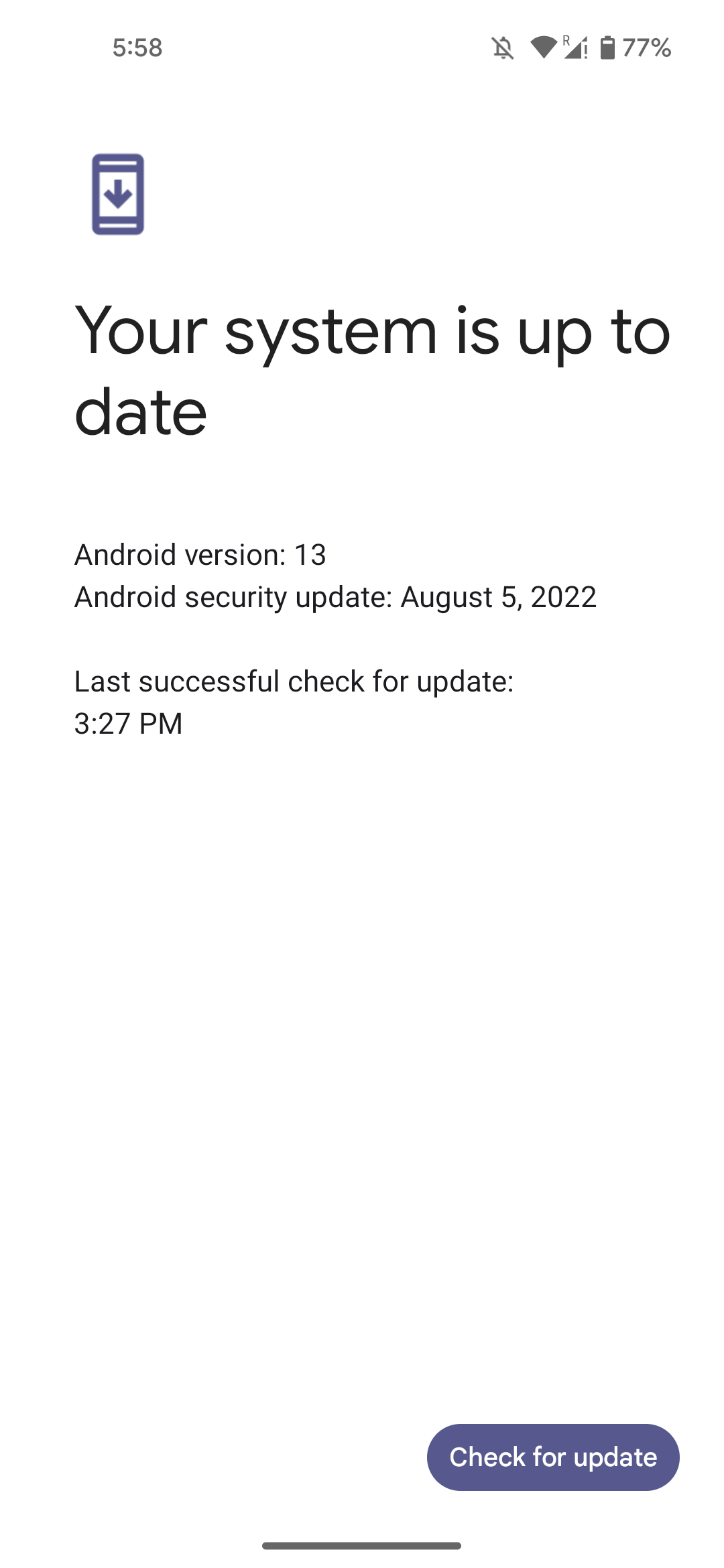724x1568 pixels.
Task: Tap the Check for update button
Action: tap(553, 1457)
